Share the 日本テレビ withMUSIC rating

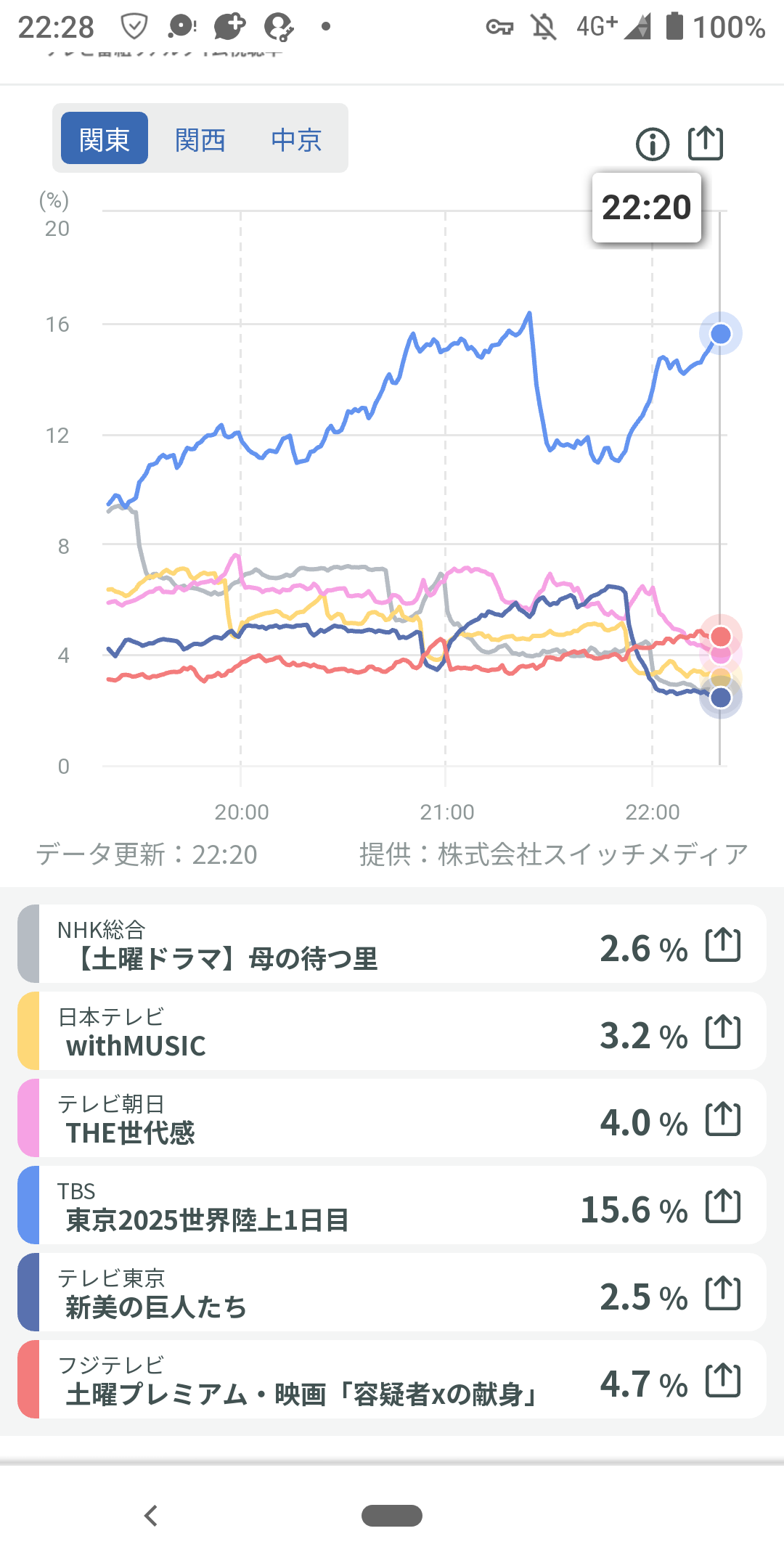pyautogui.click(x=723, y=1032)
